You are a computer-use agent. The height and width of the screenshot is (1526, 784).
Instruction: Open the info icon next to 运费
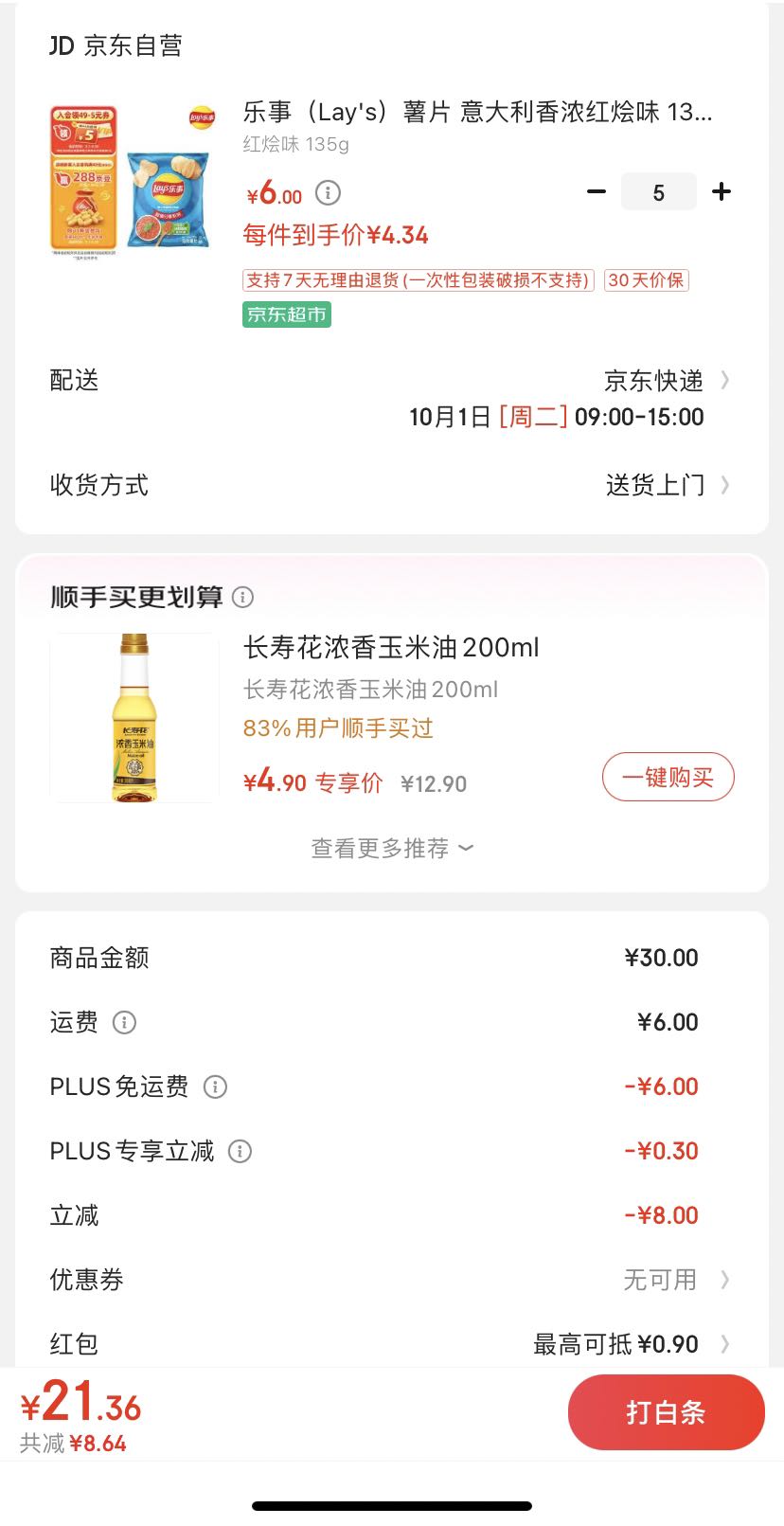click(x=124, y=1023)
